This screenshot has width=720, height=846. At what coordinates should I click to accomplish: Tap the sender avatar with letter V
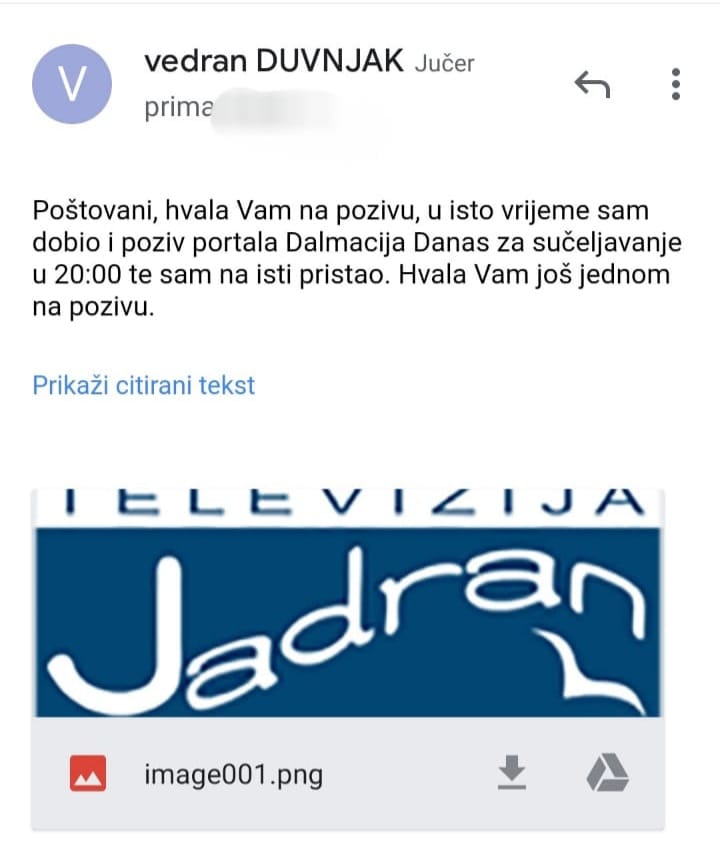coord(73,85)
